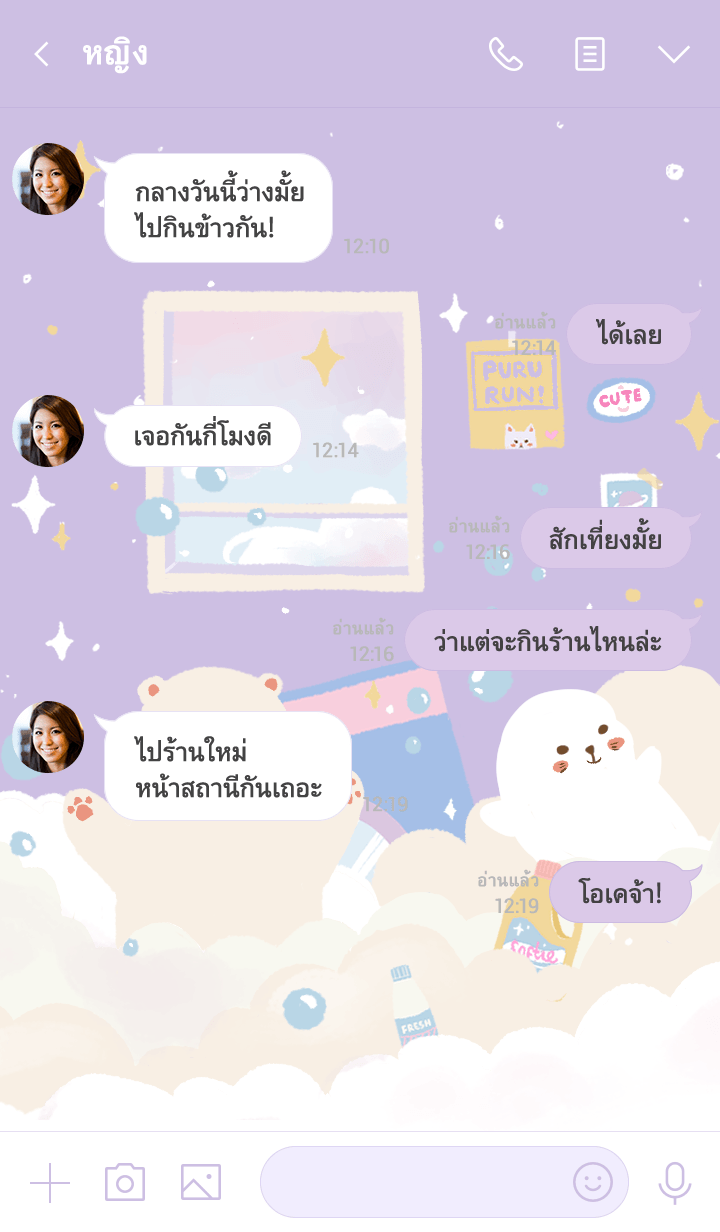The width and height of the screenshot is (720, 1232).
Task: Open the chat notes icon
Action: [590, 54]
